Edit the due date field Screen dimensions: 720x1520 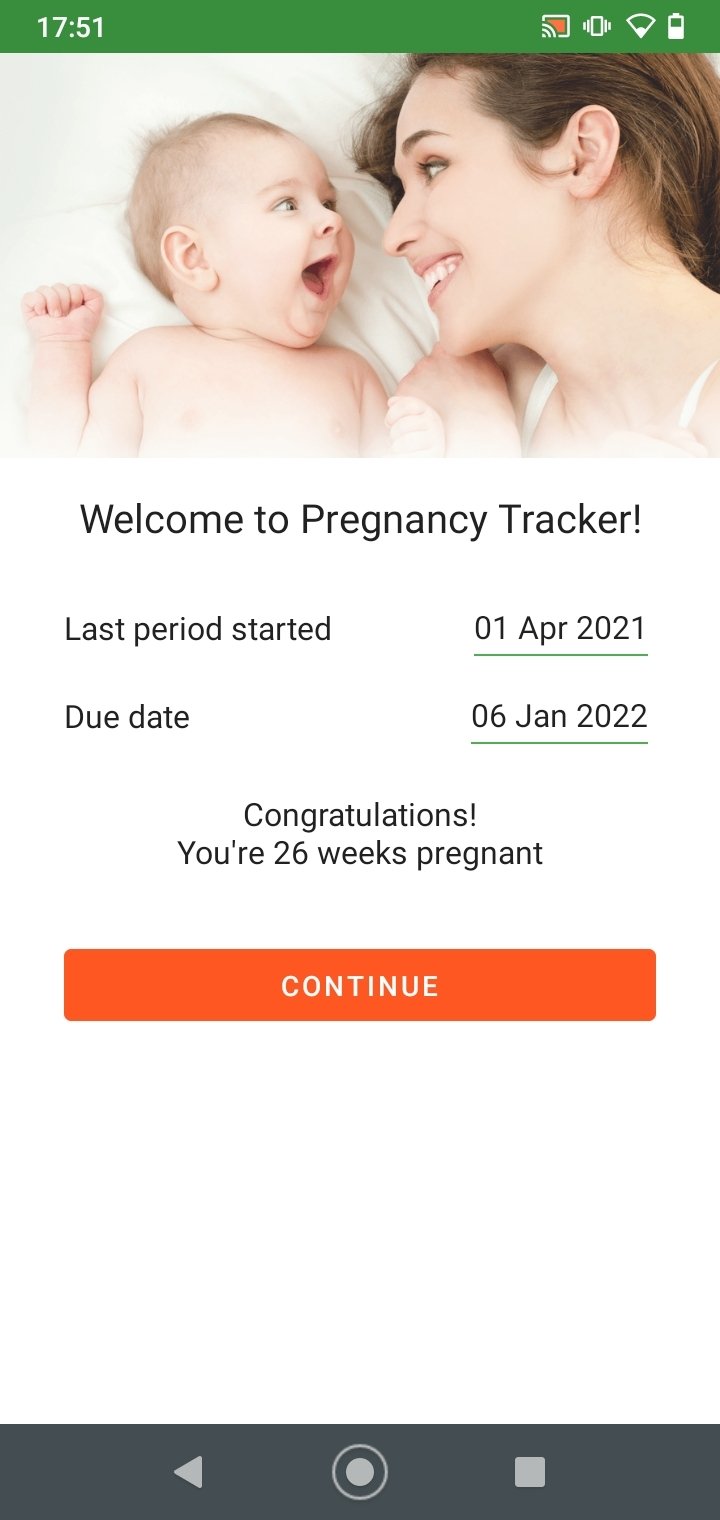tap(559, 717)
